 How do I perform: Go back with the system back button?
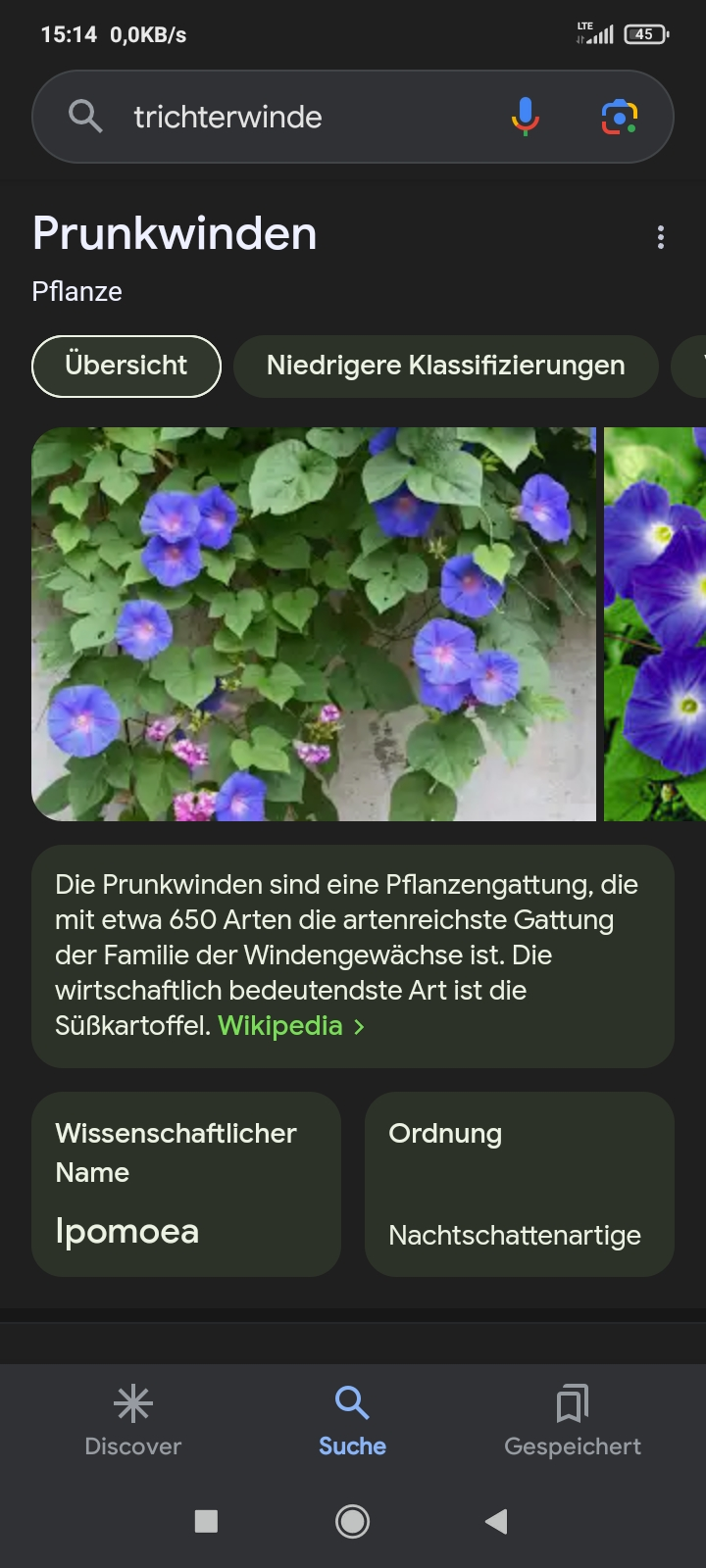click(497, 1521)
